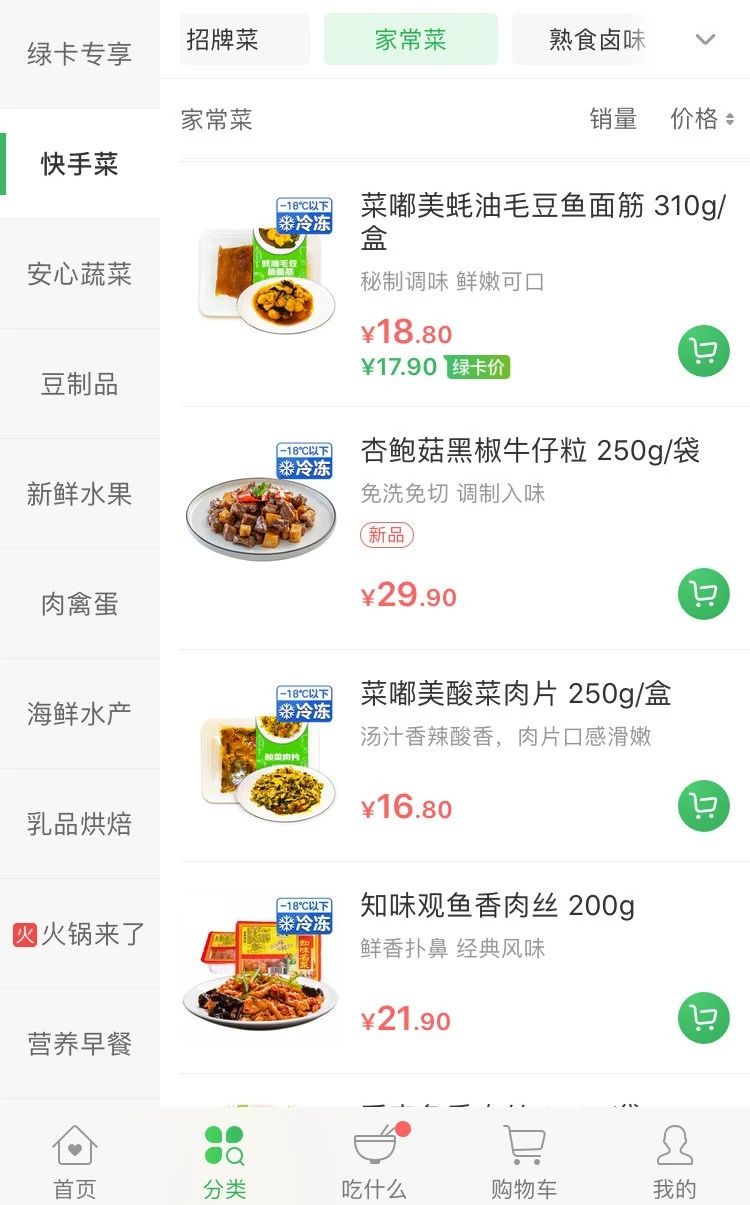The width and height of the screenshot is (750, 1205).
Task: Select the 火锅来了 category
Action: 80,934
